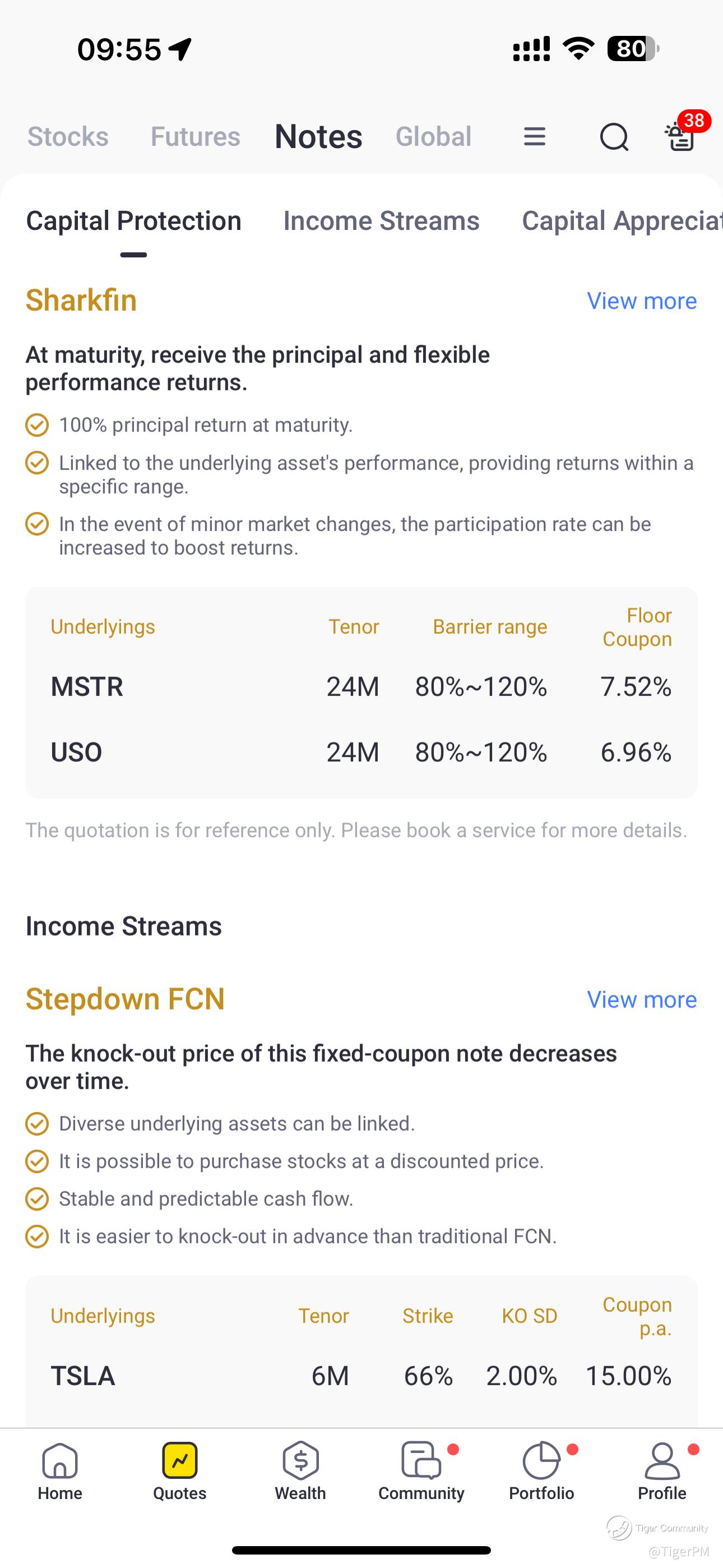Switch to the Portfolio tab
The width and height of the screenshot is (723, 1568).
click(x=541, y=1470)
